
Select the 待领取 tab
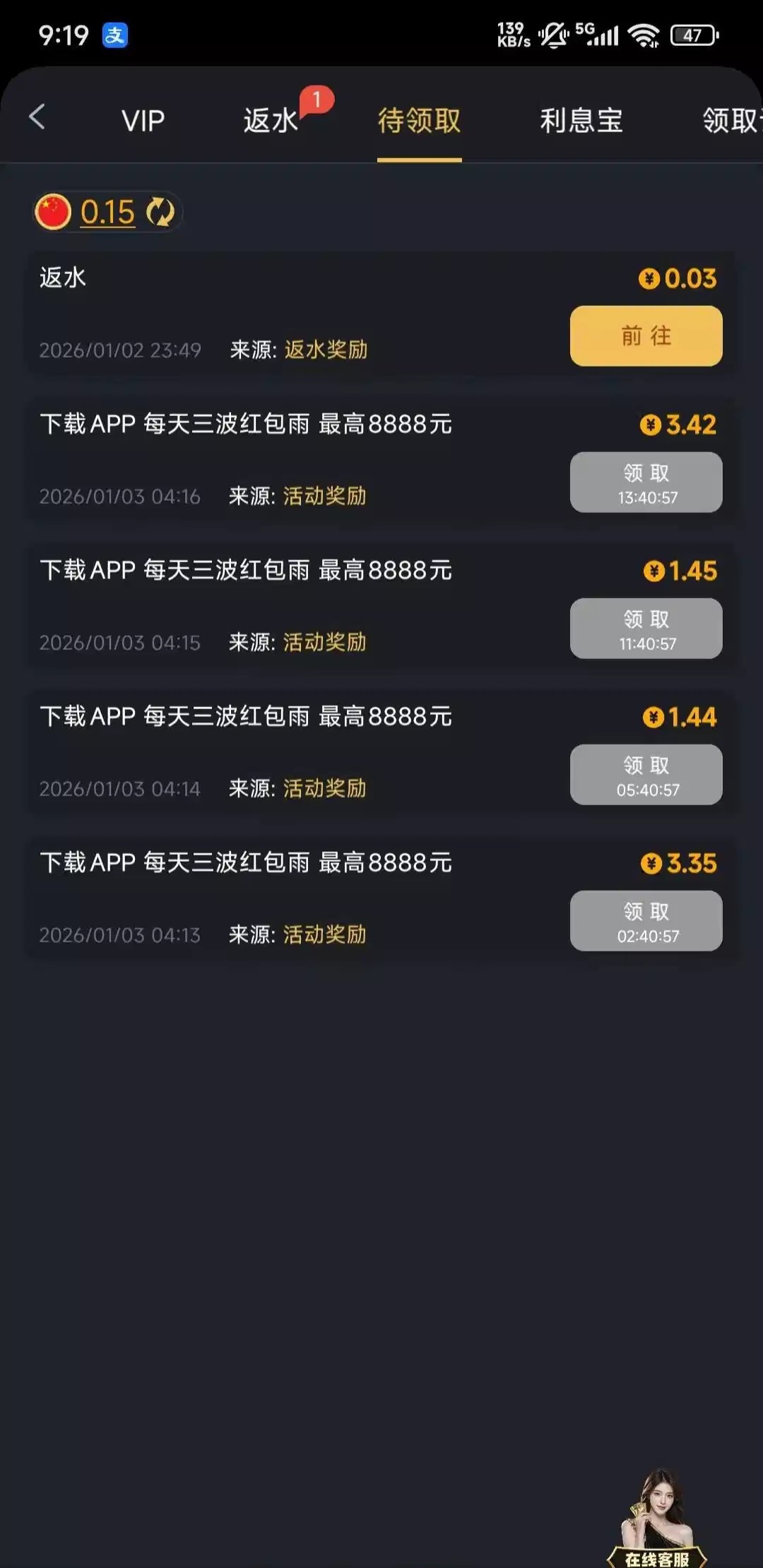point(419,121)
